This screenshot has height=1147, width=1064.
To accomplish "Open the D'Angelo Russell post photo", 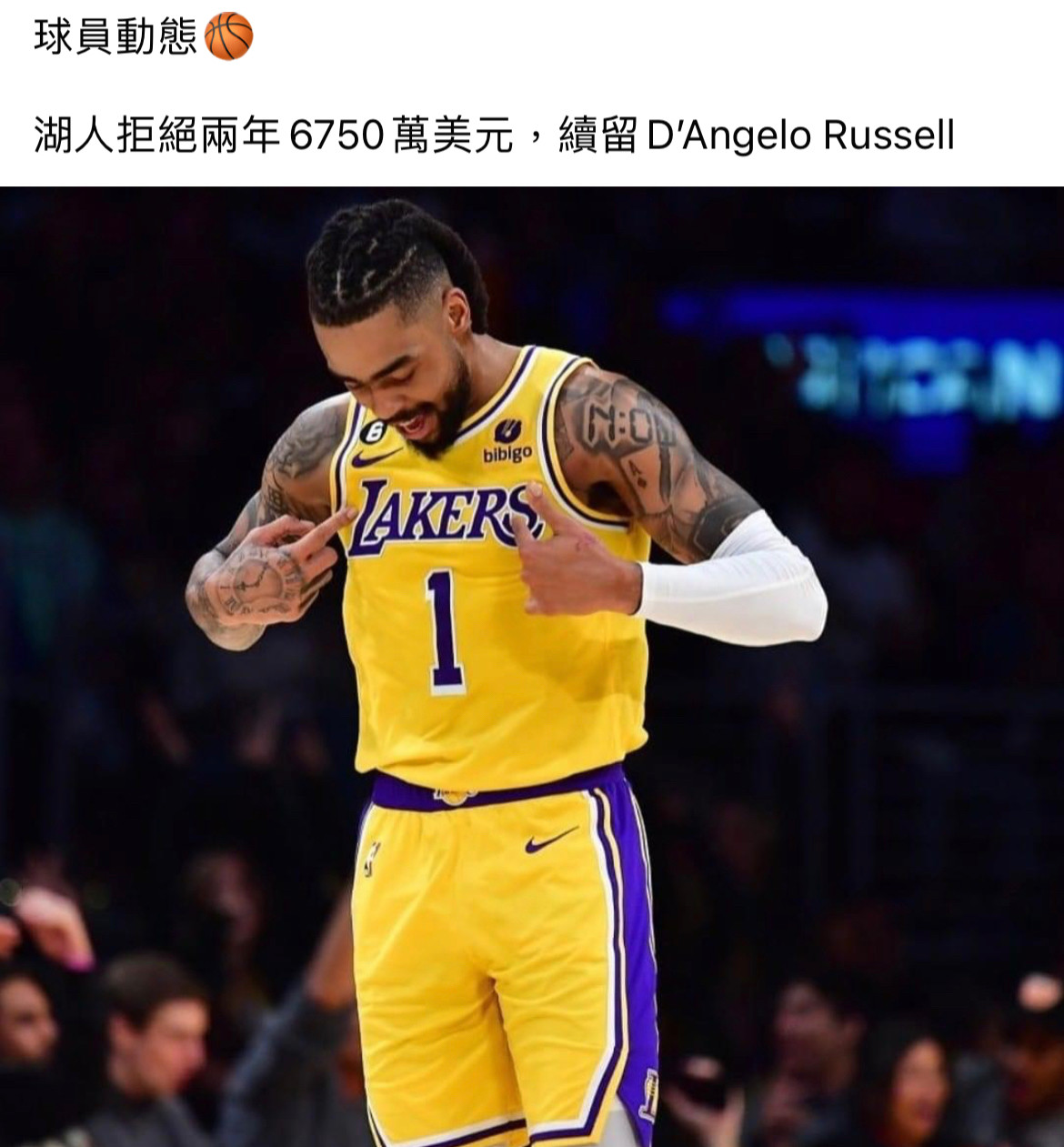I will pos(532,666).
